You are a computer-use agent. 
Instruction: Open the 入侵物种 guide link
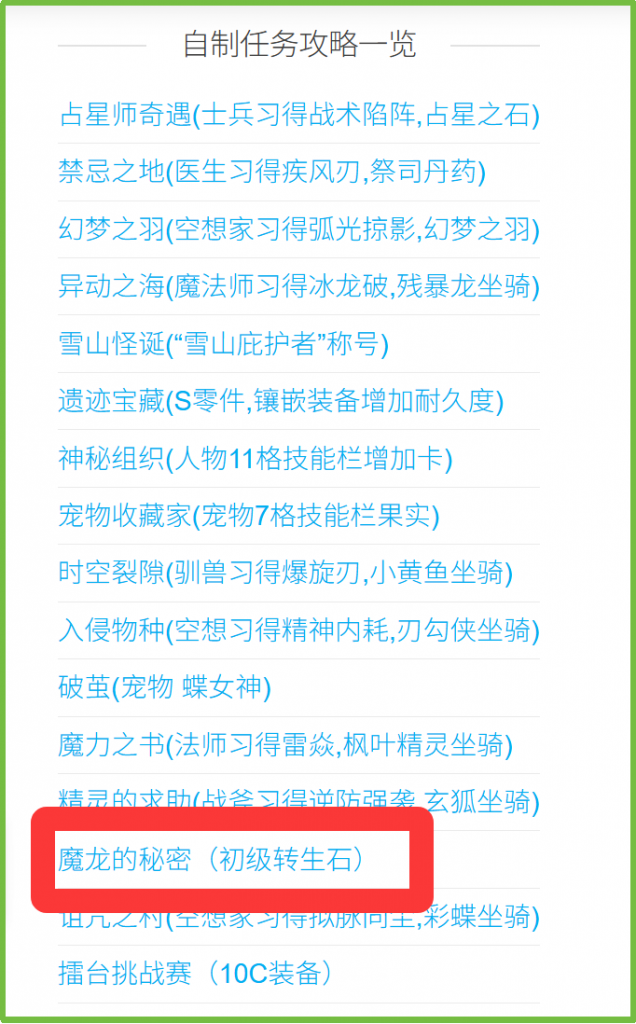(x=298, y=630)
